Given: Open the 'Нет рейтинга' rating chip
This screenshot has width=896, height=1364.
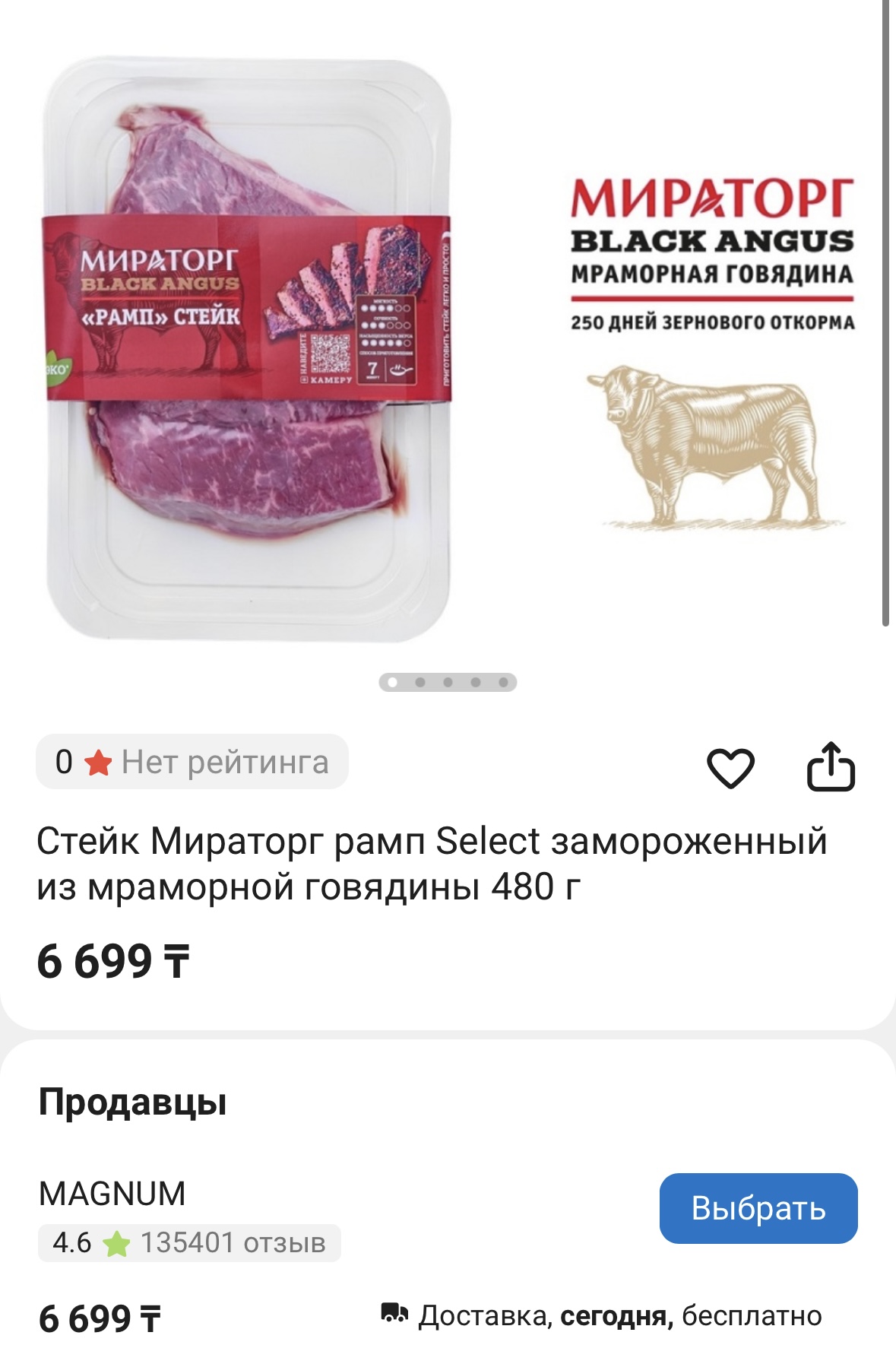Looking at the screenshot, I should 192,762.
